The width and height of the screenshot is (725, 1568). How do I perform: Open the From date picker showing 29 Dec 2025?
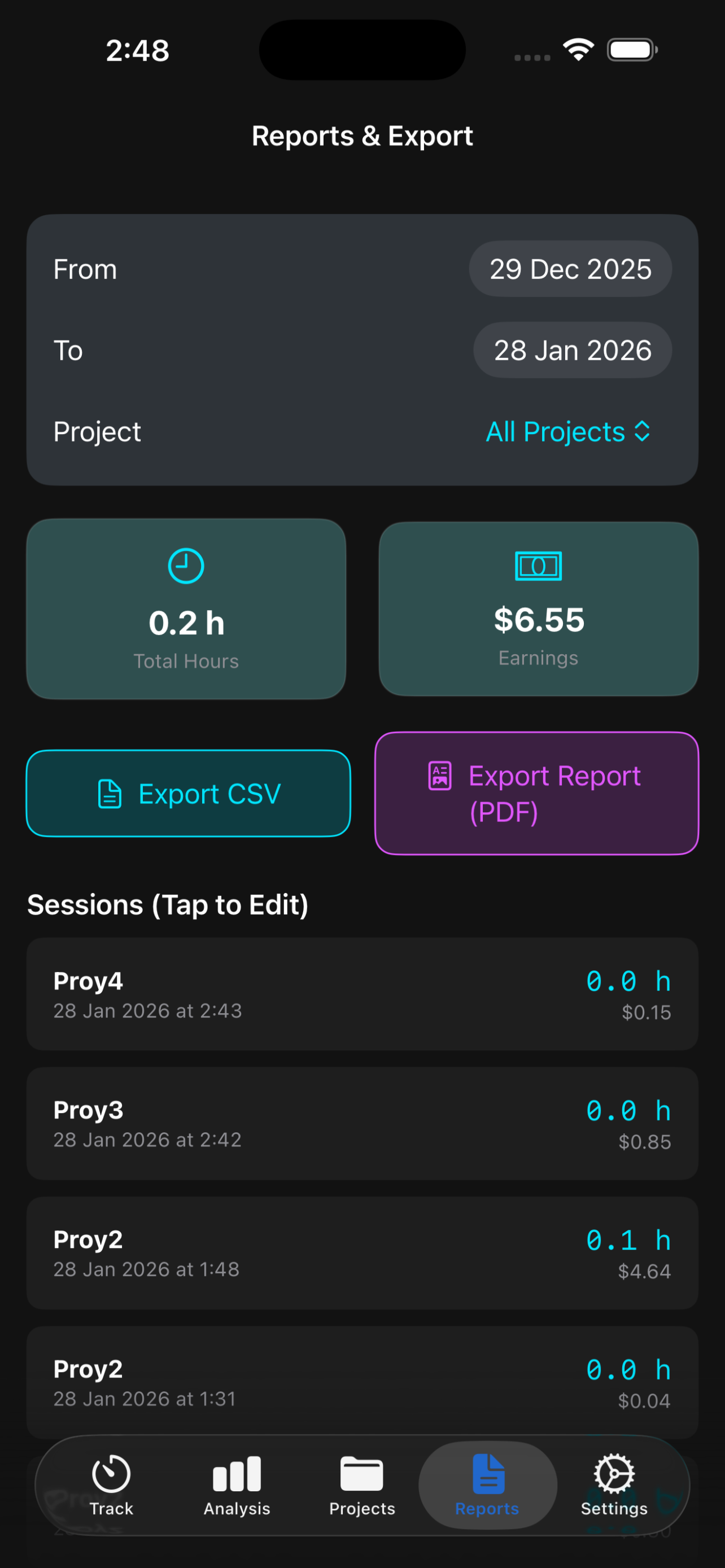coord(570,269)
